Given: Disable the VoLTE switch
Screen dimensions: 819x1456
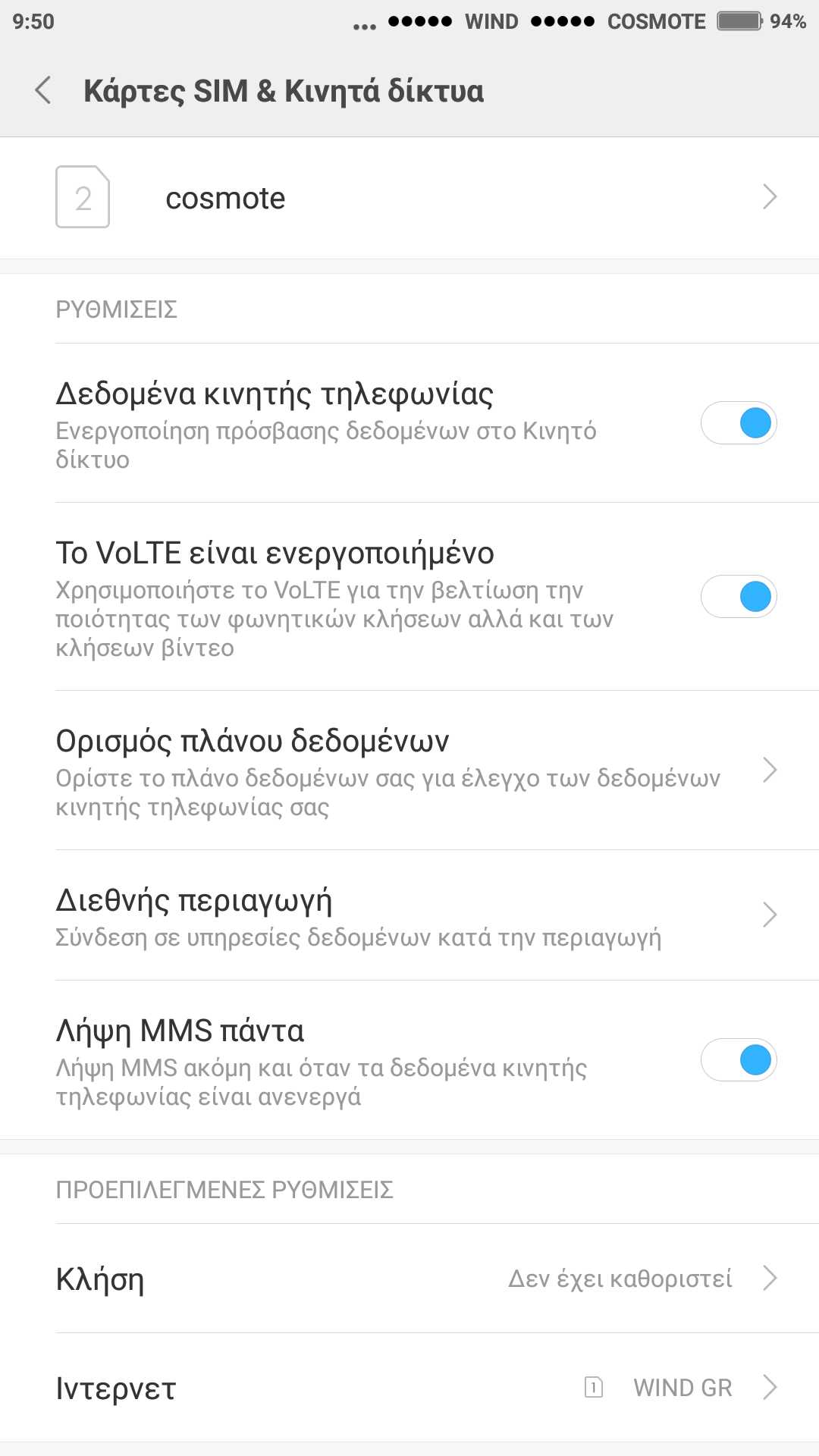Looking at the screenshot, I should (738, 597).
